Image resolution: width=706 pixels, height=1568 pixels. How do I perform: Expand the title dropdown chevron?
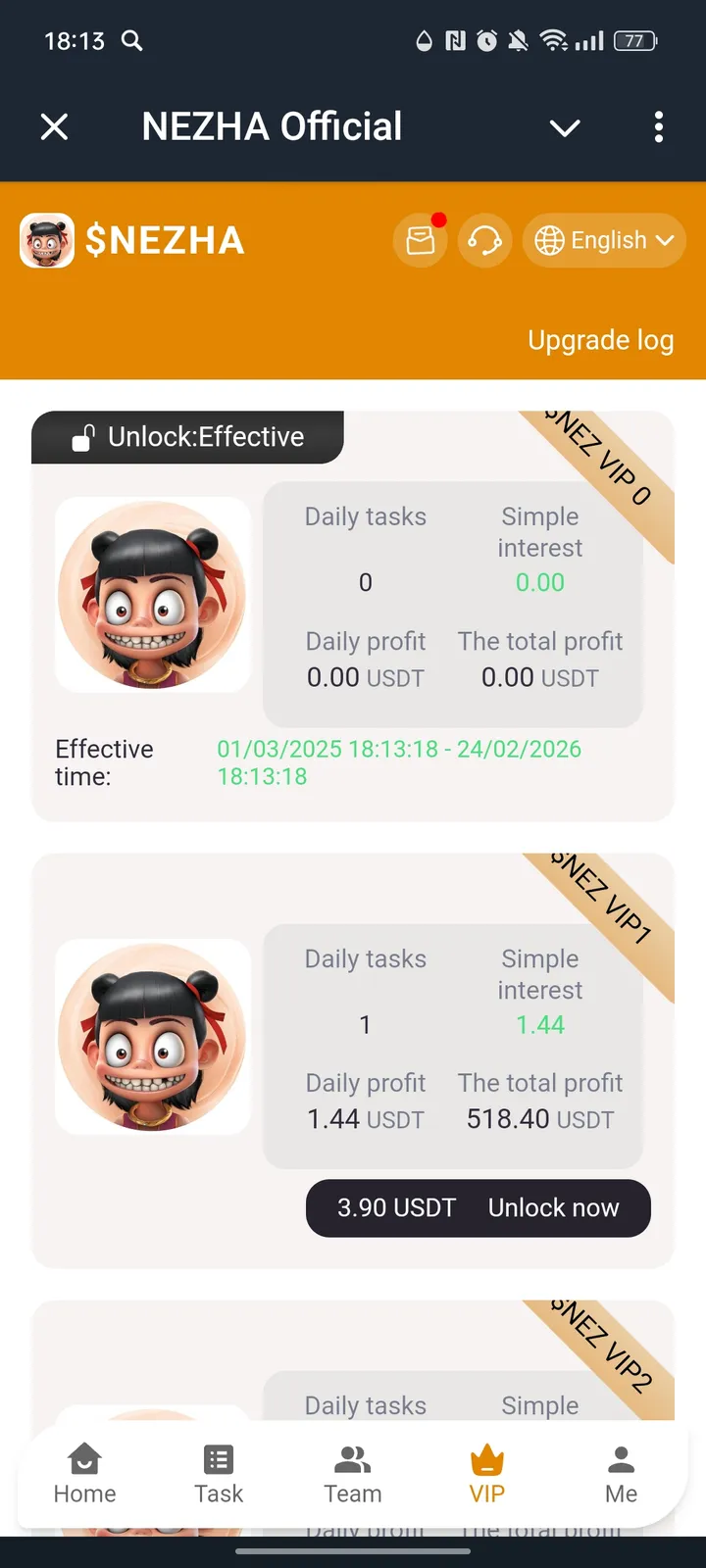[565, 127]
